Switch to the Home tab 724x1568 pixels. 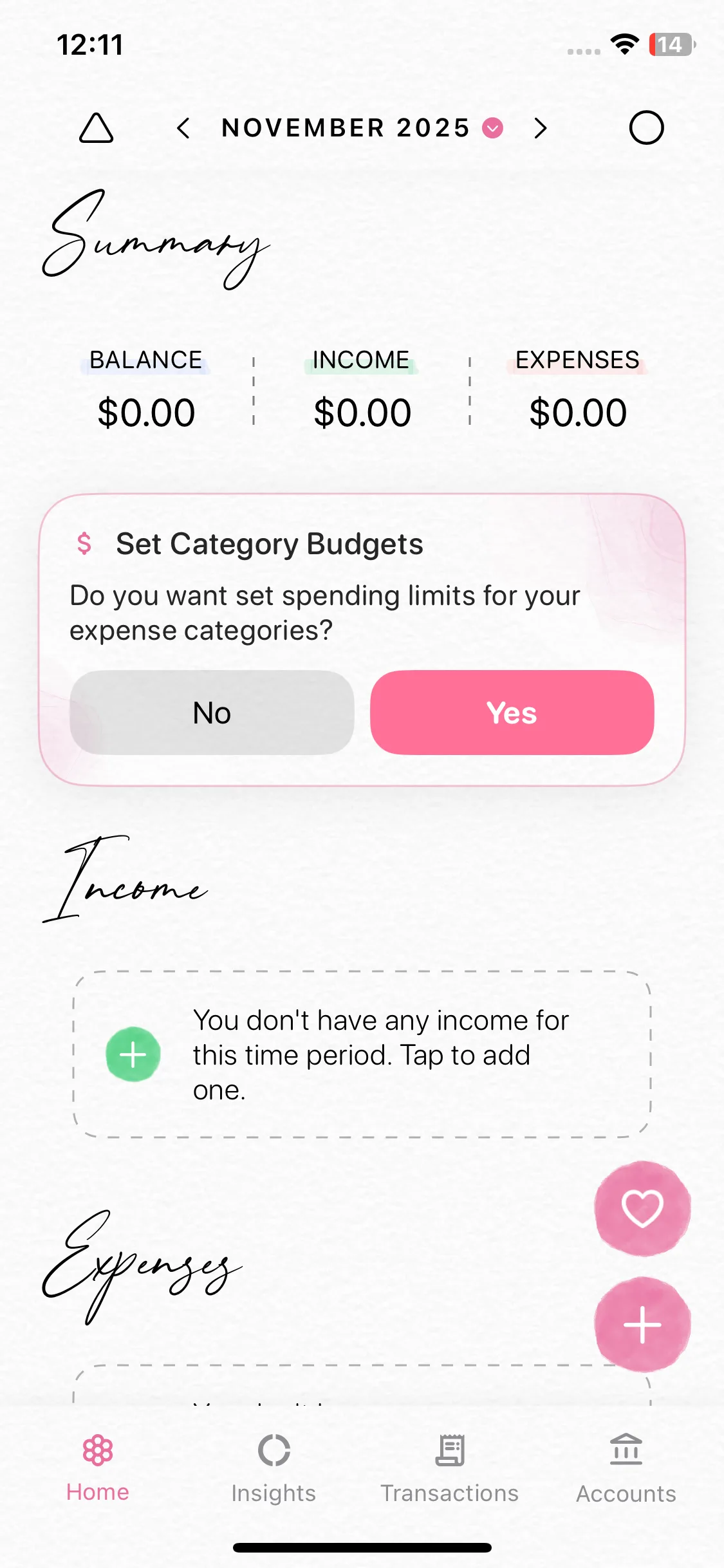tap(98, 1468)
